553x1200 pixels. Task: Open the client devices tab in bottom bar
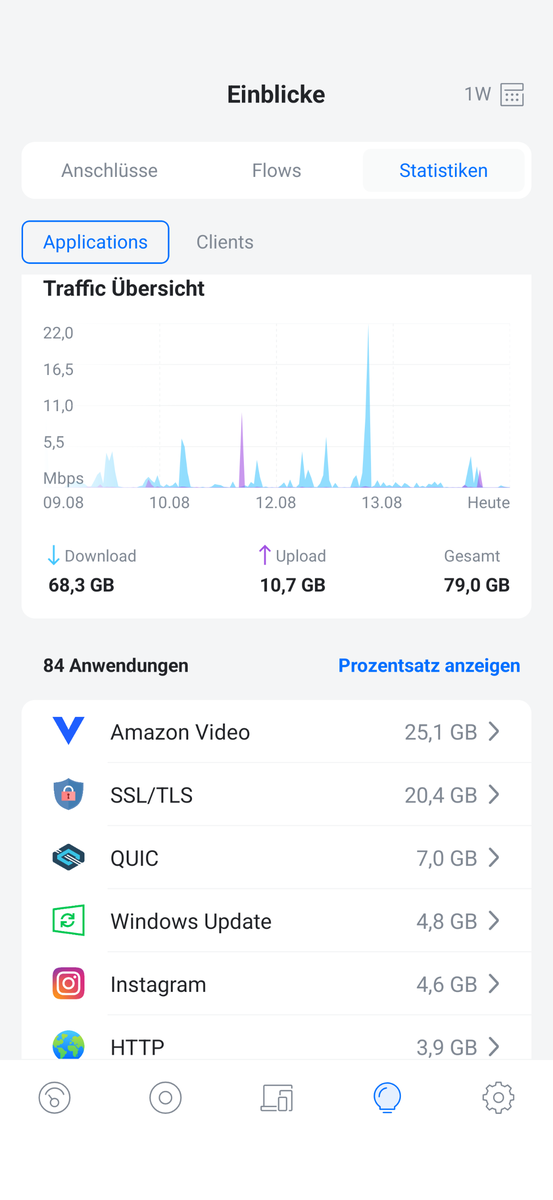point(276,1097)
